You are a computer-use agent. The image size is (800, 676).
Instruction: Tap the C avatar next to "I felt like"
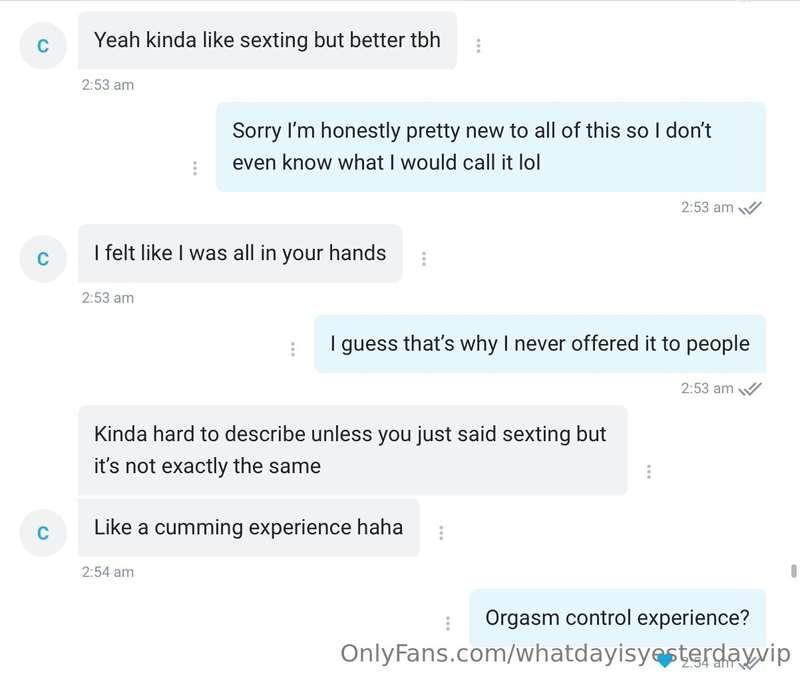click(43, 258)
